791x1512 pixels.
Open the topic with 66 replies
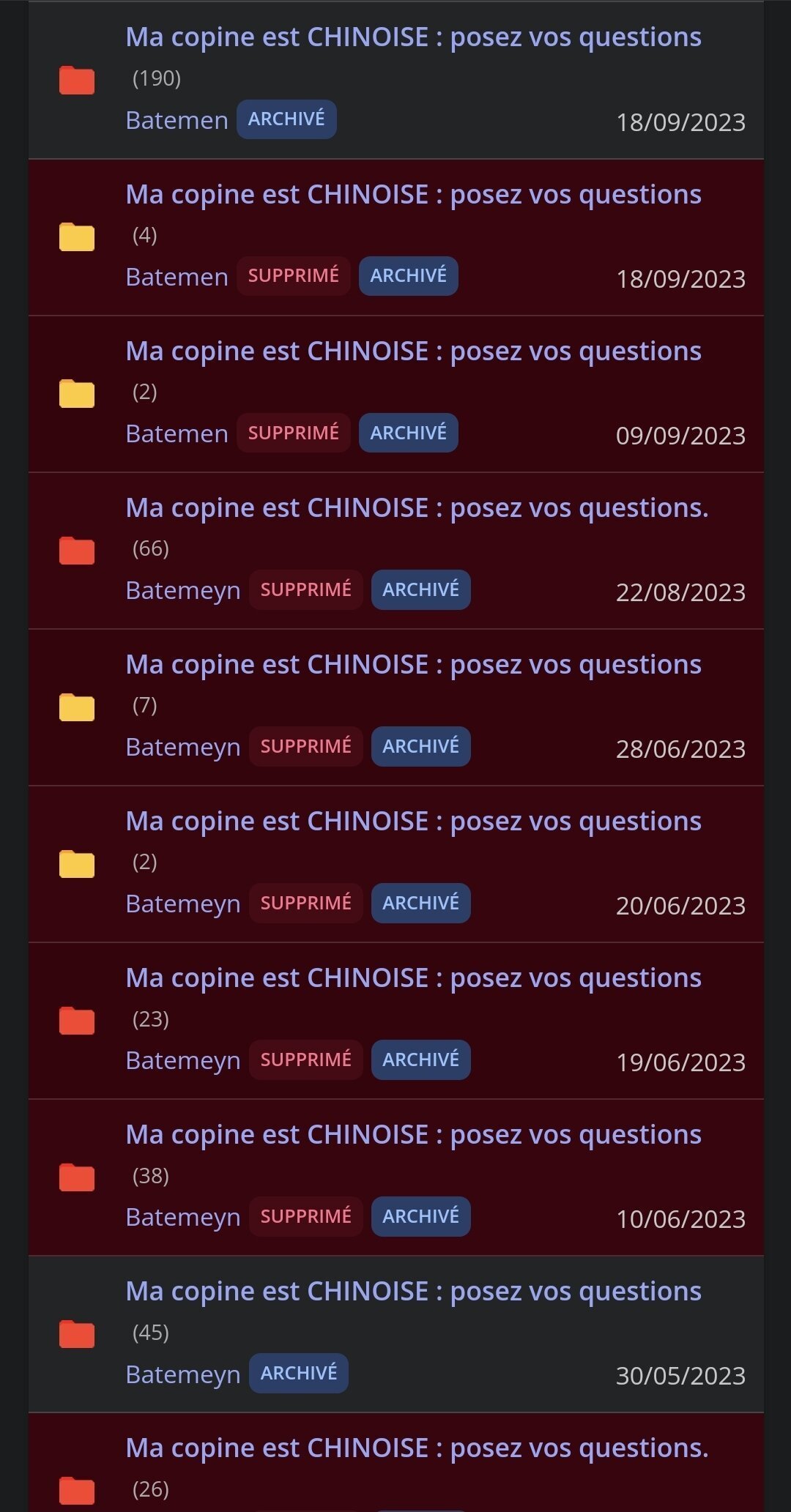(417, 508)
